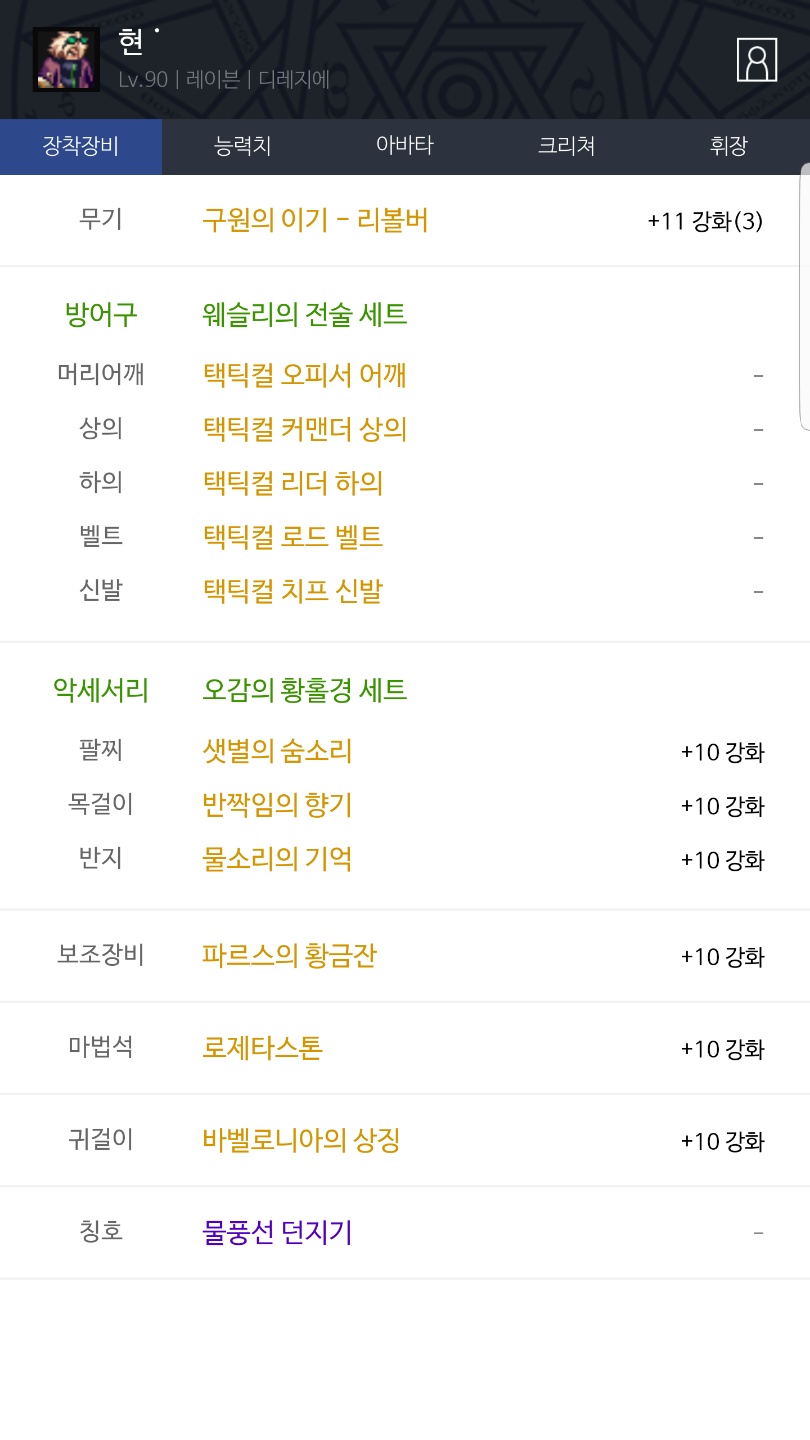Go to the 휘장 tab
Viewport: 810px width, 1440px height.
click(x=728, y=146)
